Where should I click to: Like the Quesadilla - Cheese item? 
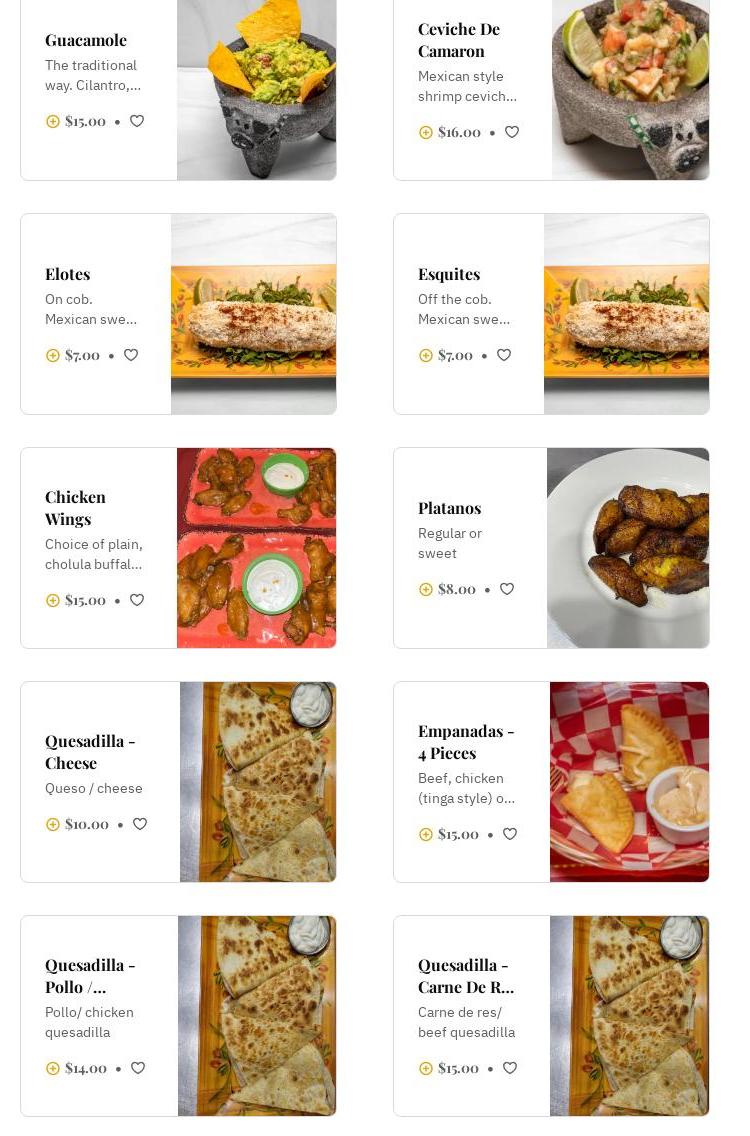point(140,824)
